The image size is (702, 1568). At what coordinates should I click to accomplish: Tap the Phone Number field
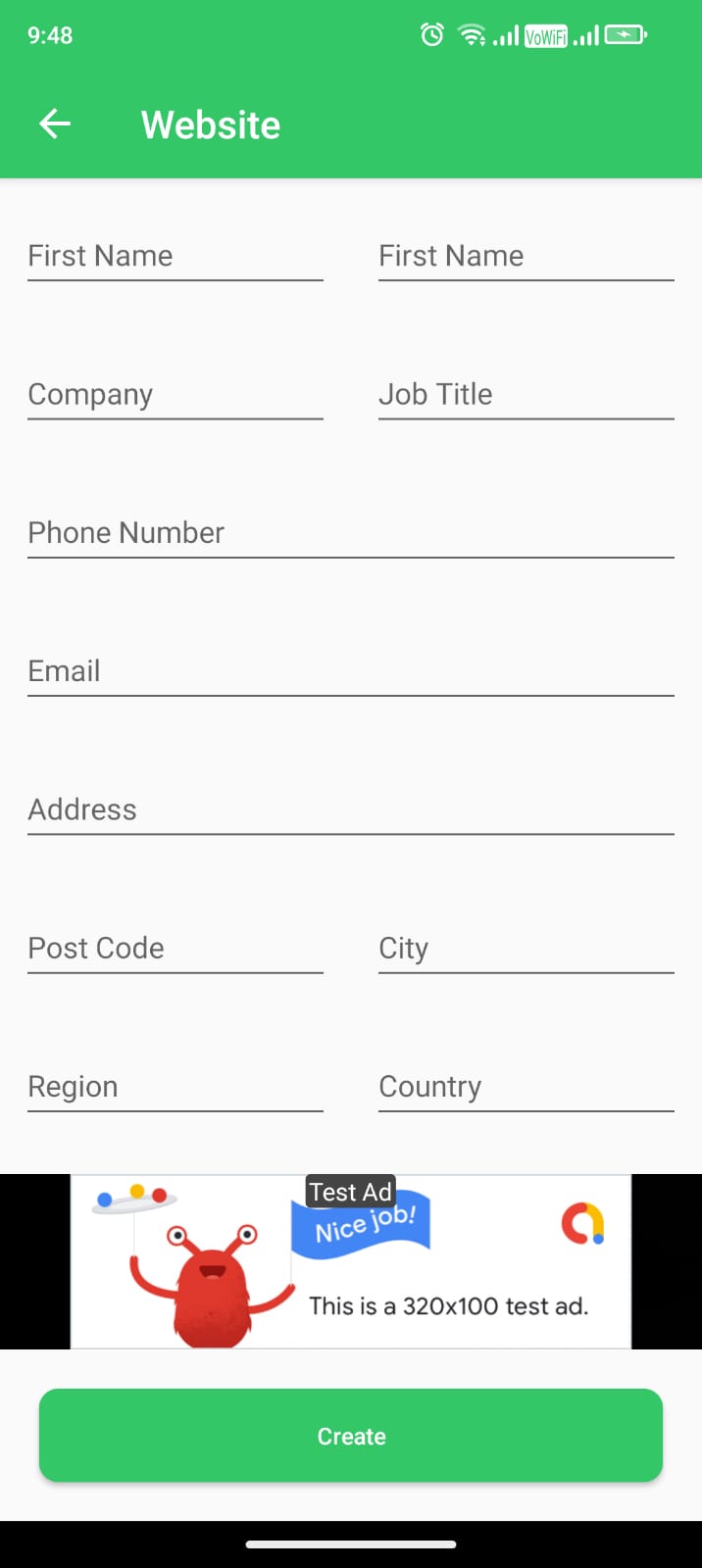point(350,533)
